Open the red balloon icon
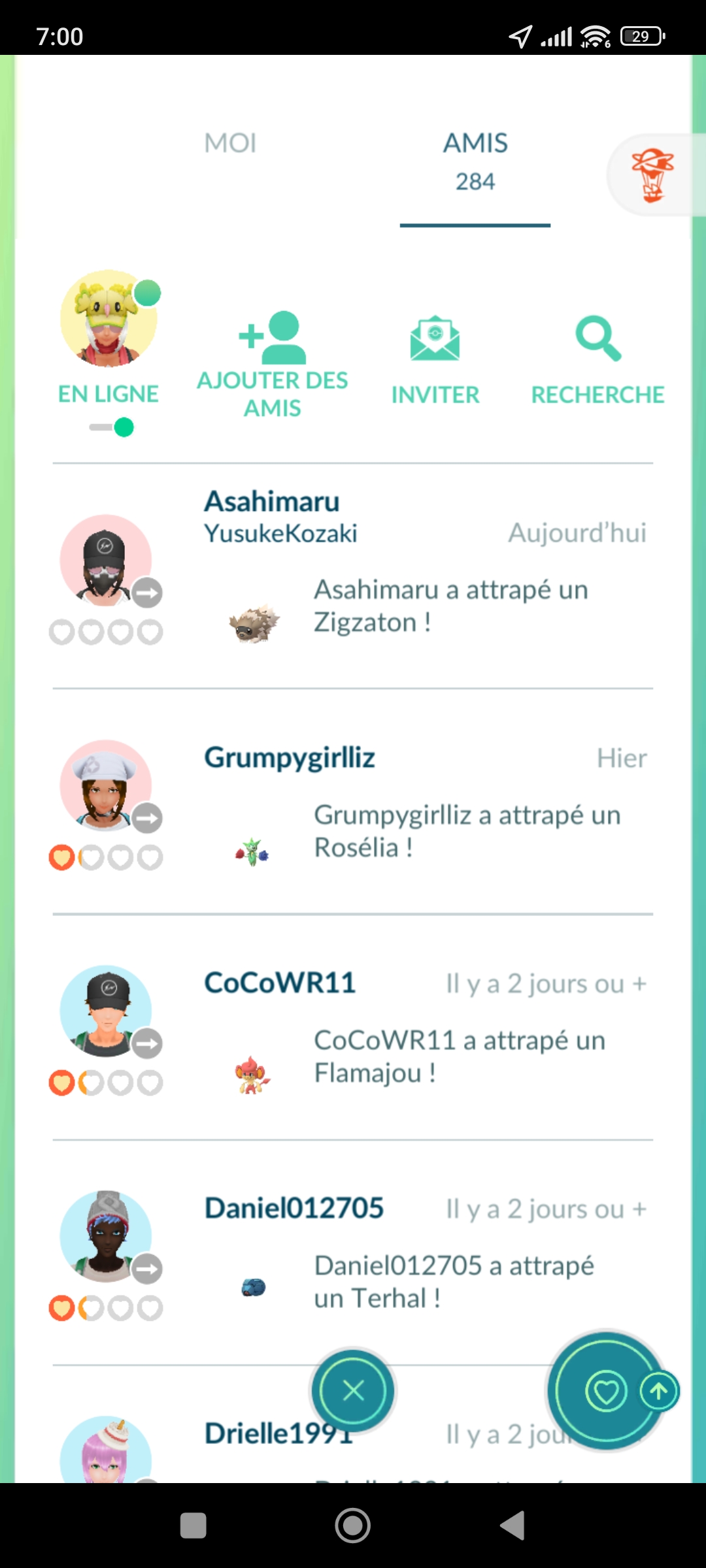 coord(652,175)
